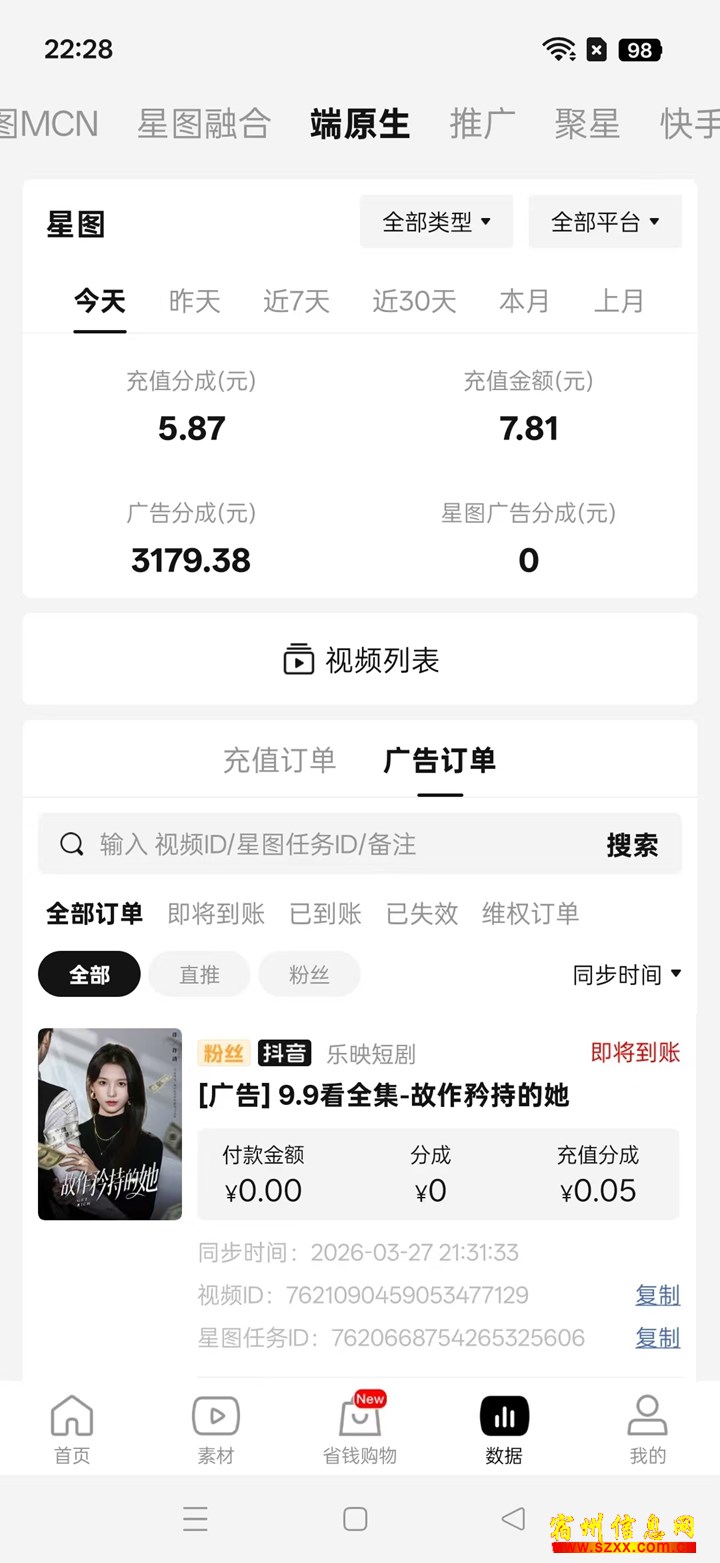Open the 视频列表 button
Image resolution: width=720 pixels, height=1563 pixels.
click(x=360, y=660)
